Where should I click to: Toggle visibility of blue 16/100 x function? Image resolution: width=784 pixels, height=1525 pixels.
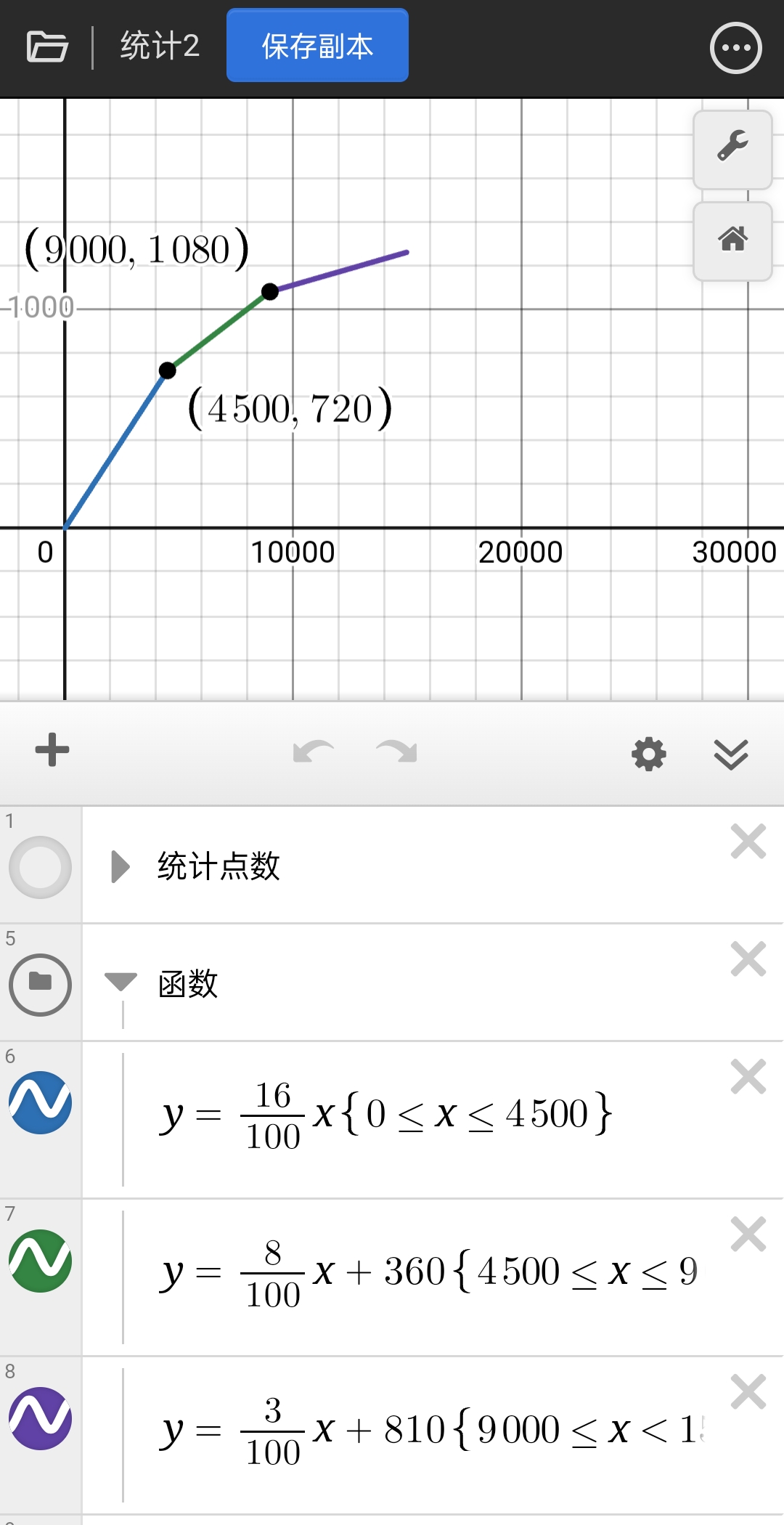[40, 1102]
